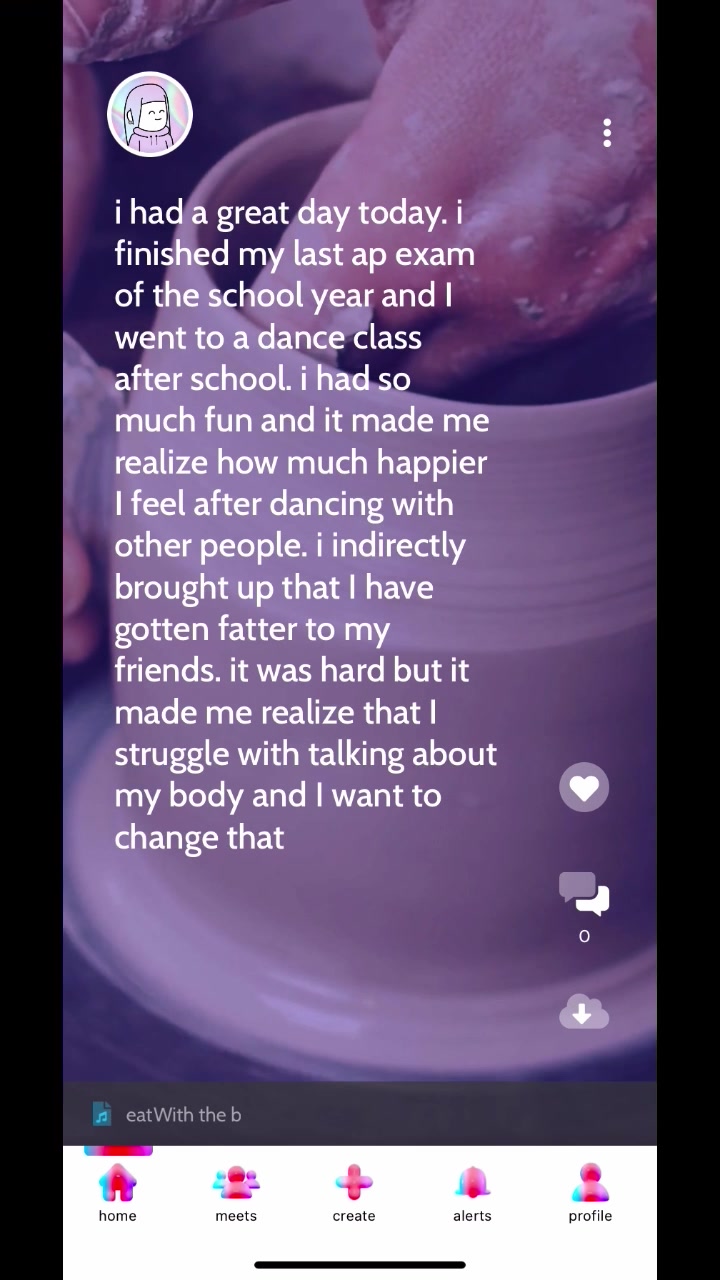Like this post with the heart
The image size is (720, 1280).
coord(584,787)
